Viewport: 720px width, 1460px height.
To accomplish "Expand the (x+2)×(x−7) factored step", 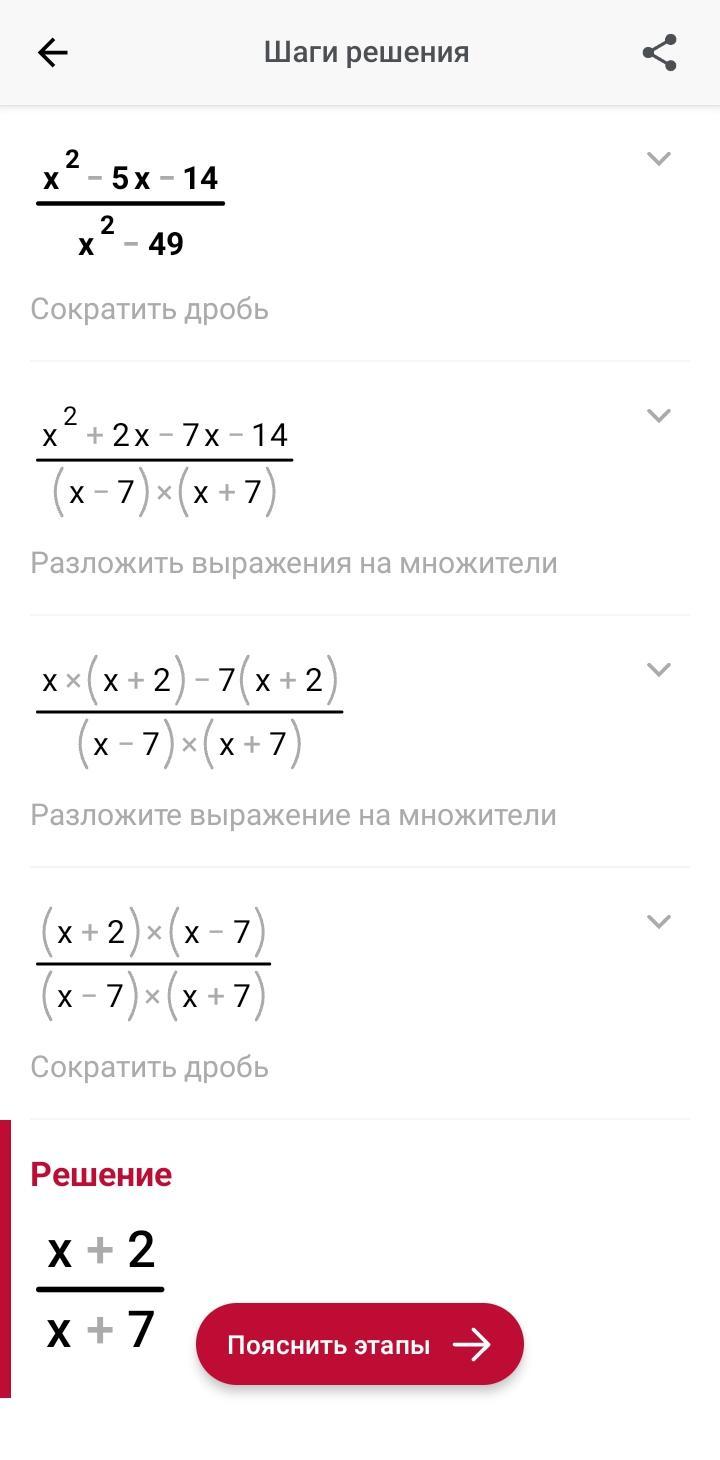I will [x=658, y=921].
